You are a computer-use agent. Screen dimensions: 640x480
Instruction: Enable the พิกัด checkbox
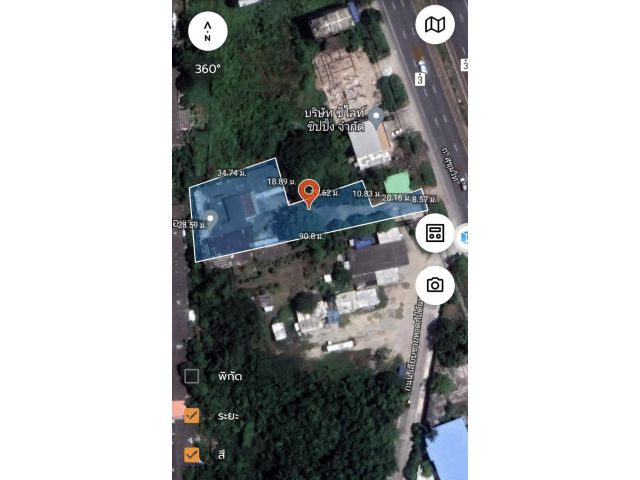pos(192,376)
